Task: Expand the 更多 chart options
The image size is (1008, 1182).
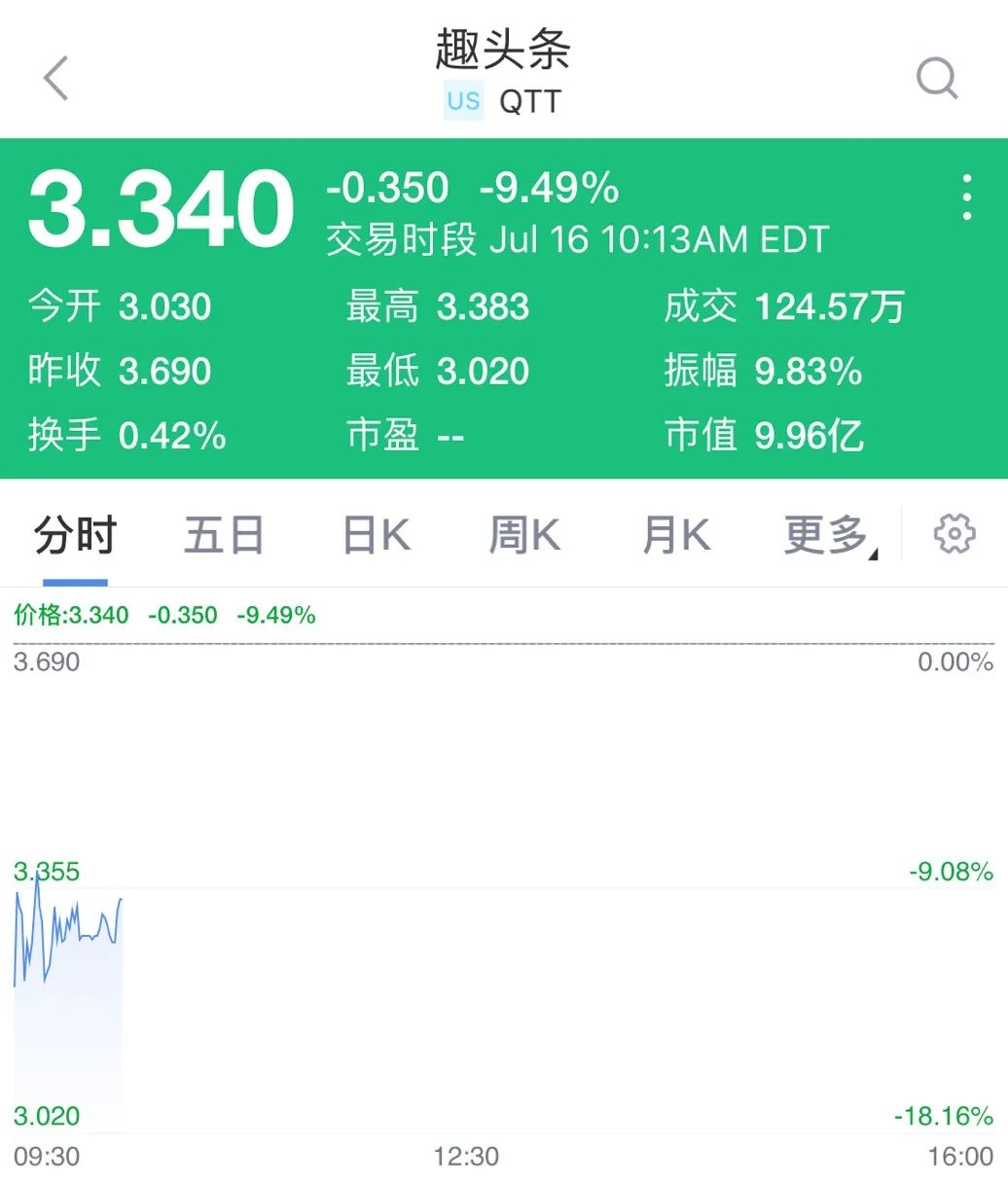Action: click(x=828, y=536)
